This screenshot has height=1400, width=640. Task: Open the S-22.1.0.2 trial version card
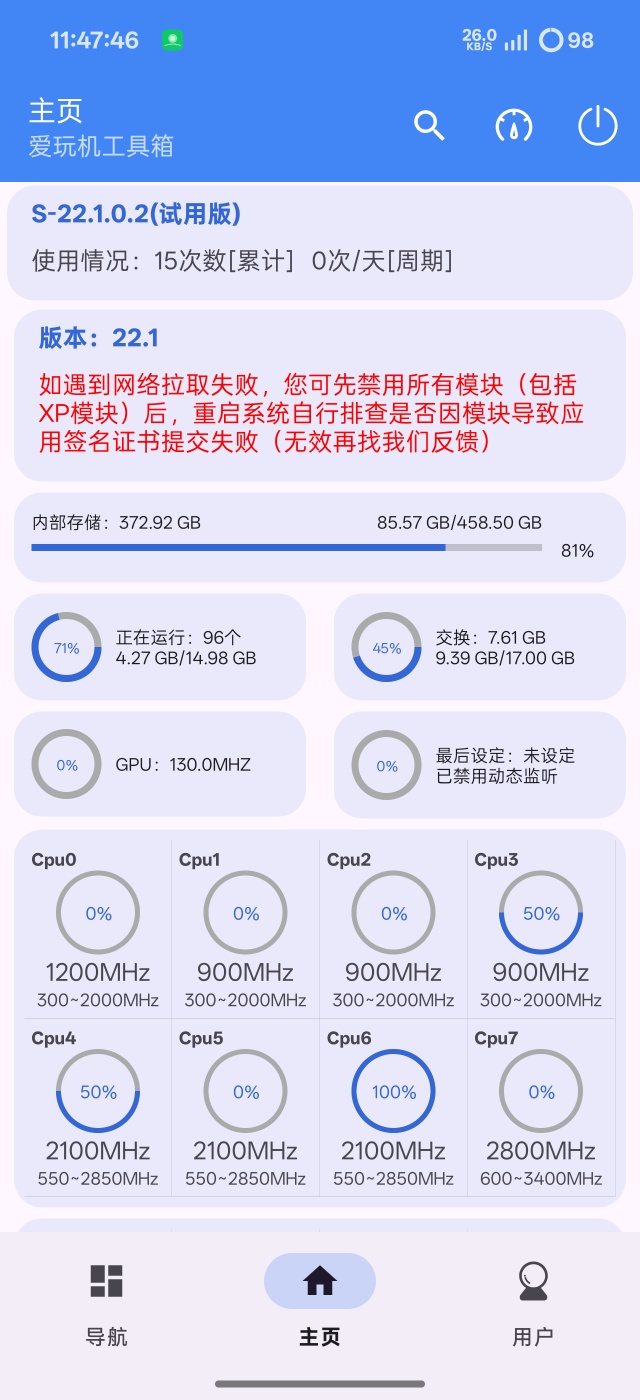(x=320, y=240)
